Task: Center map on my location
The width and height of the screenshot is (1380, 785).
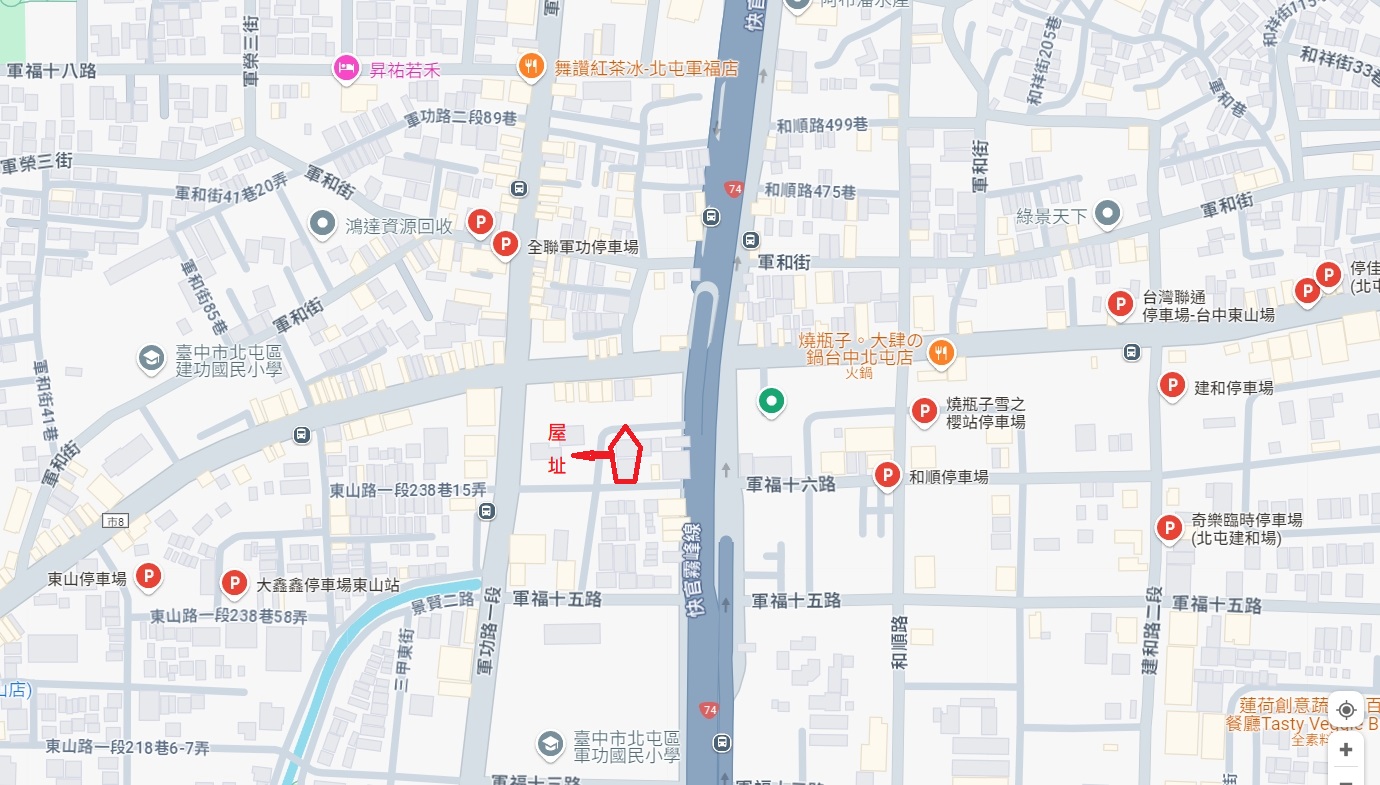Action: click(x=1346, y=709)
